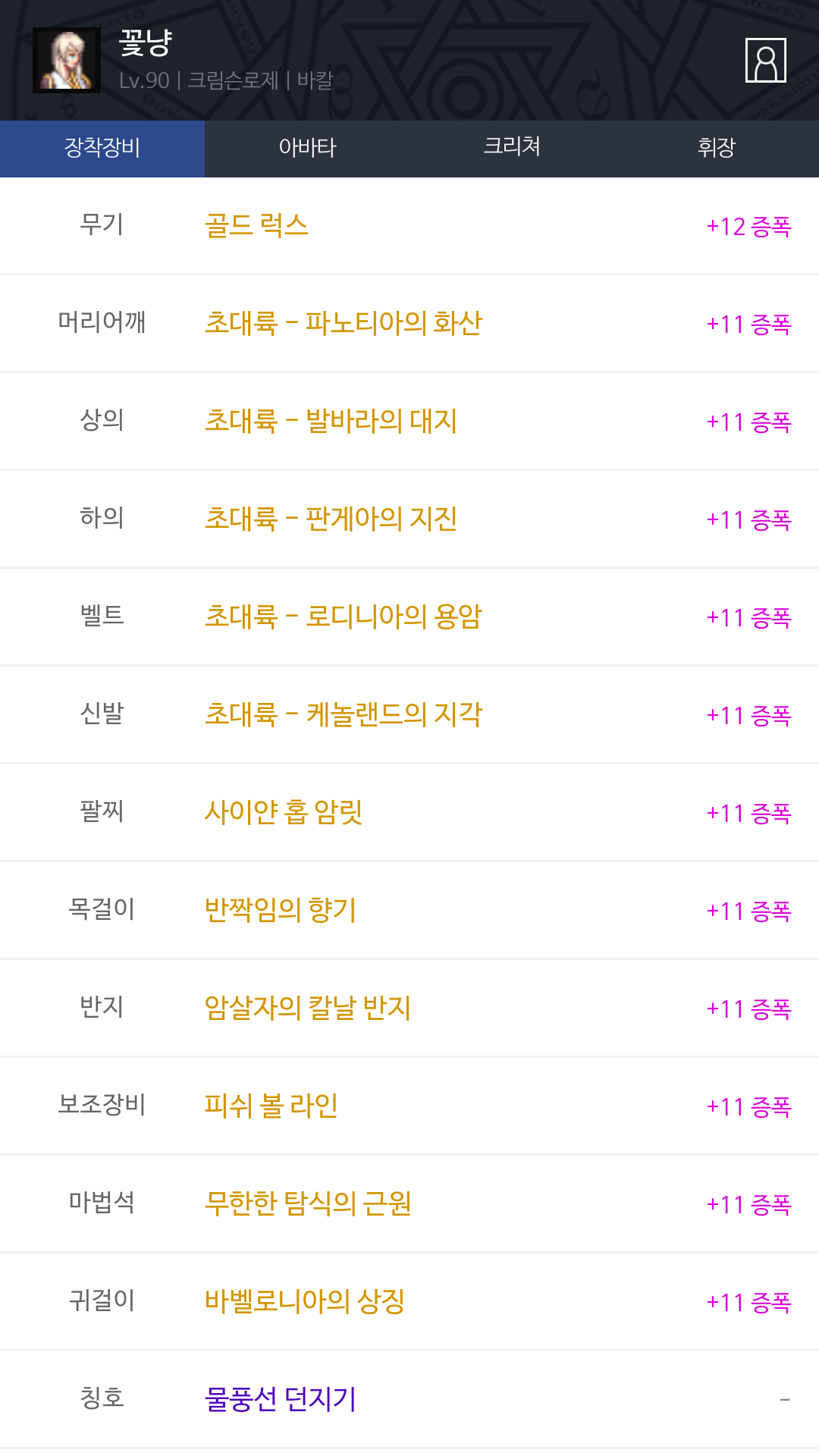Open bracelet item 사이얀 홉 암릿
This screenshot has height=1456, width=819.
[x=284, y=812]
